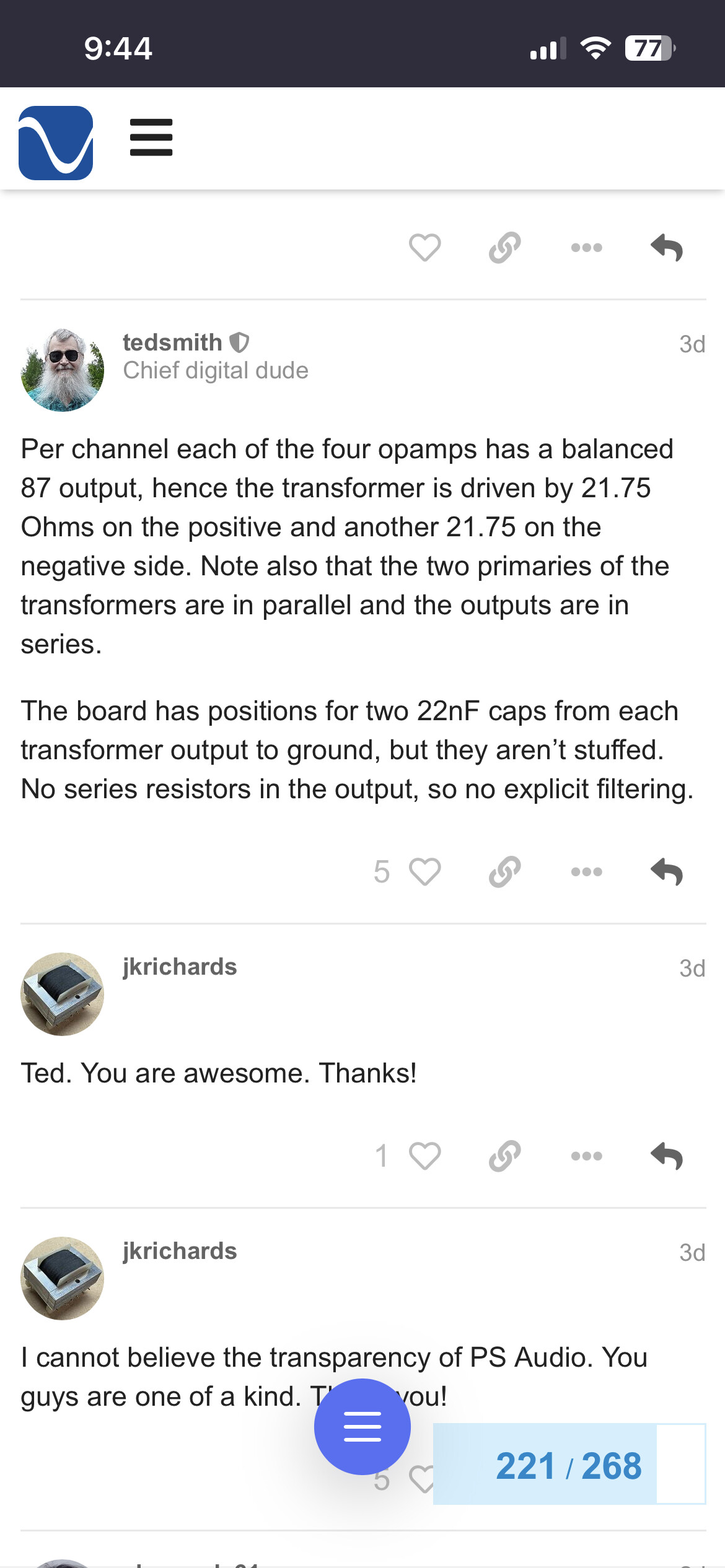The image size is (725, 1568).
Task: Open more options on tedsmith's post
Action: click(x=586, y=872)
